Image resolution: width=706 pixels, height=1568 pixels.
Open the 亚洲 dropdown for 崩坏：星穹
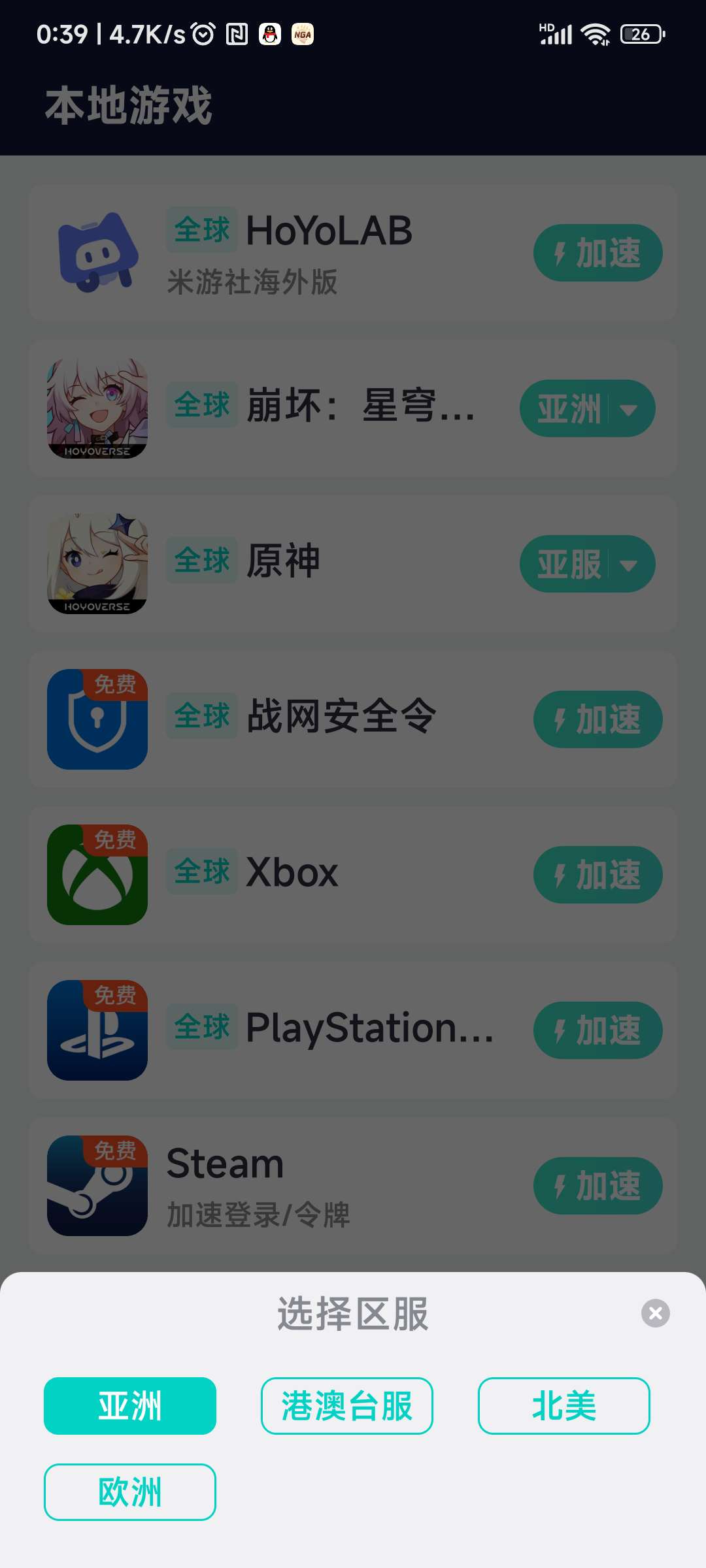tap(587, 408)
